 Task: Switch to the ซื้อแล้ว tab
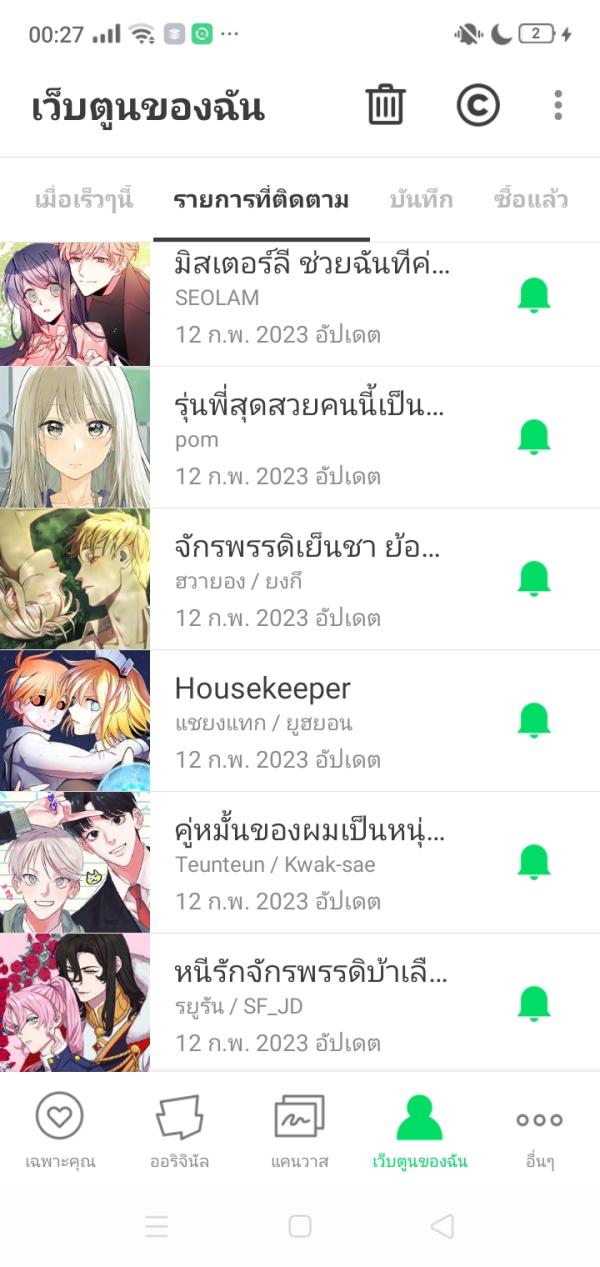click(530, 199)
